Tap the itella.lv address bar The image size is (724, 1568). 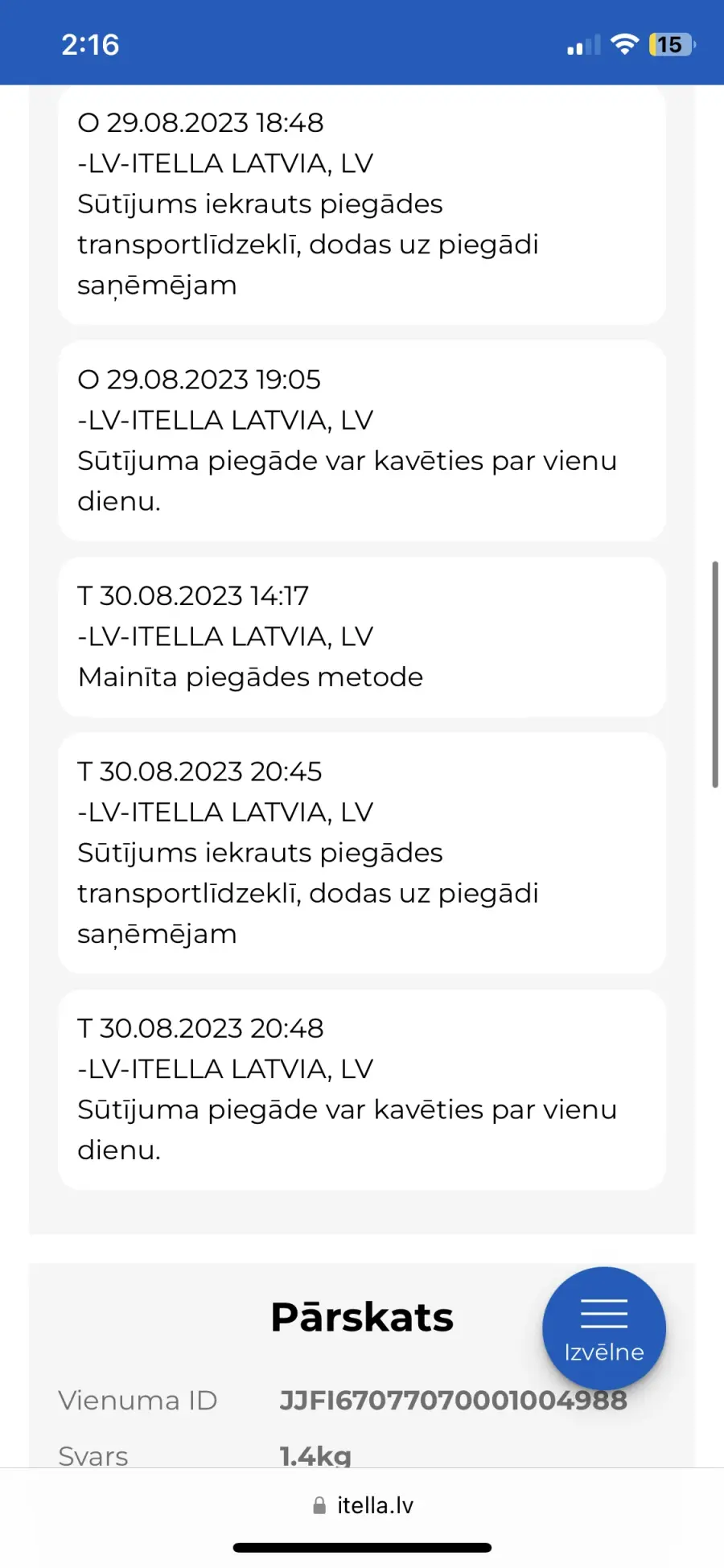[362, 1505]
